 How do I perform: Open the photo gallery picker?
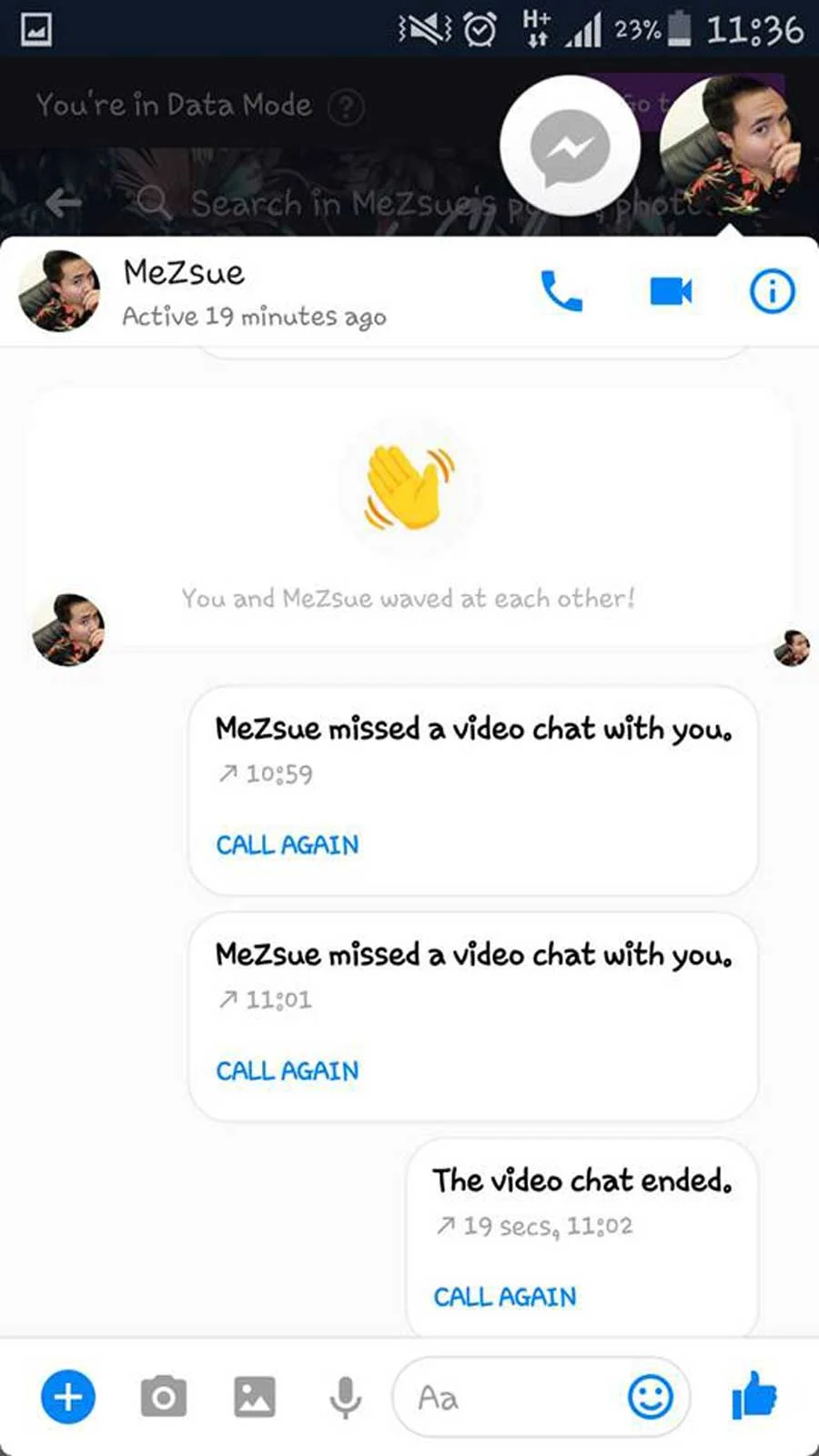coord(255,1397)
